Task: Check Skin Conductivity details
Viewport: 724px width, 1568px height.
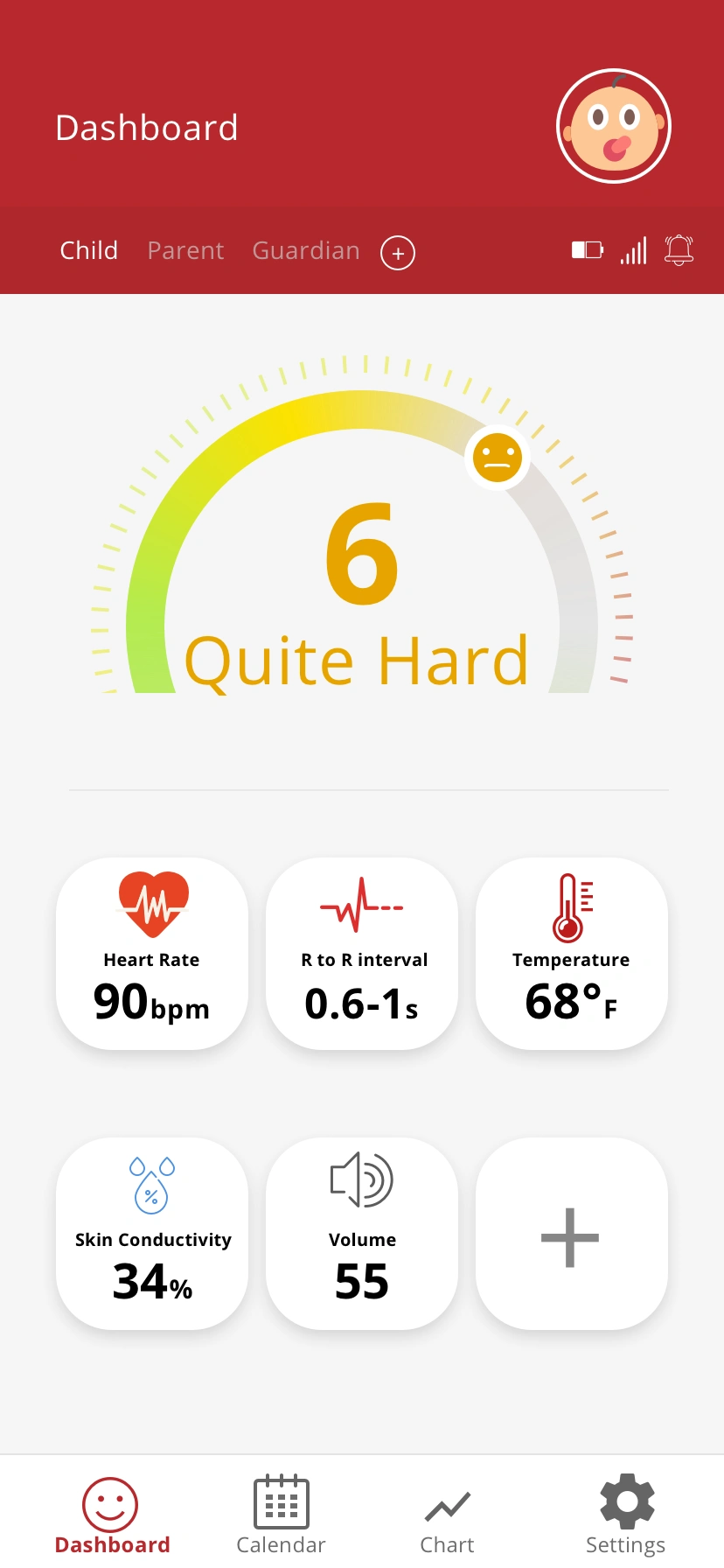Action: click(x=152, y=1234)
